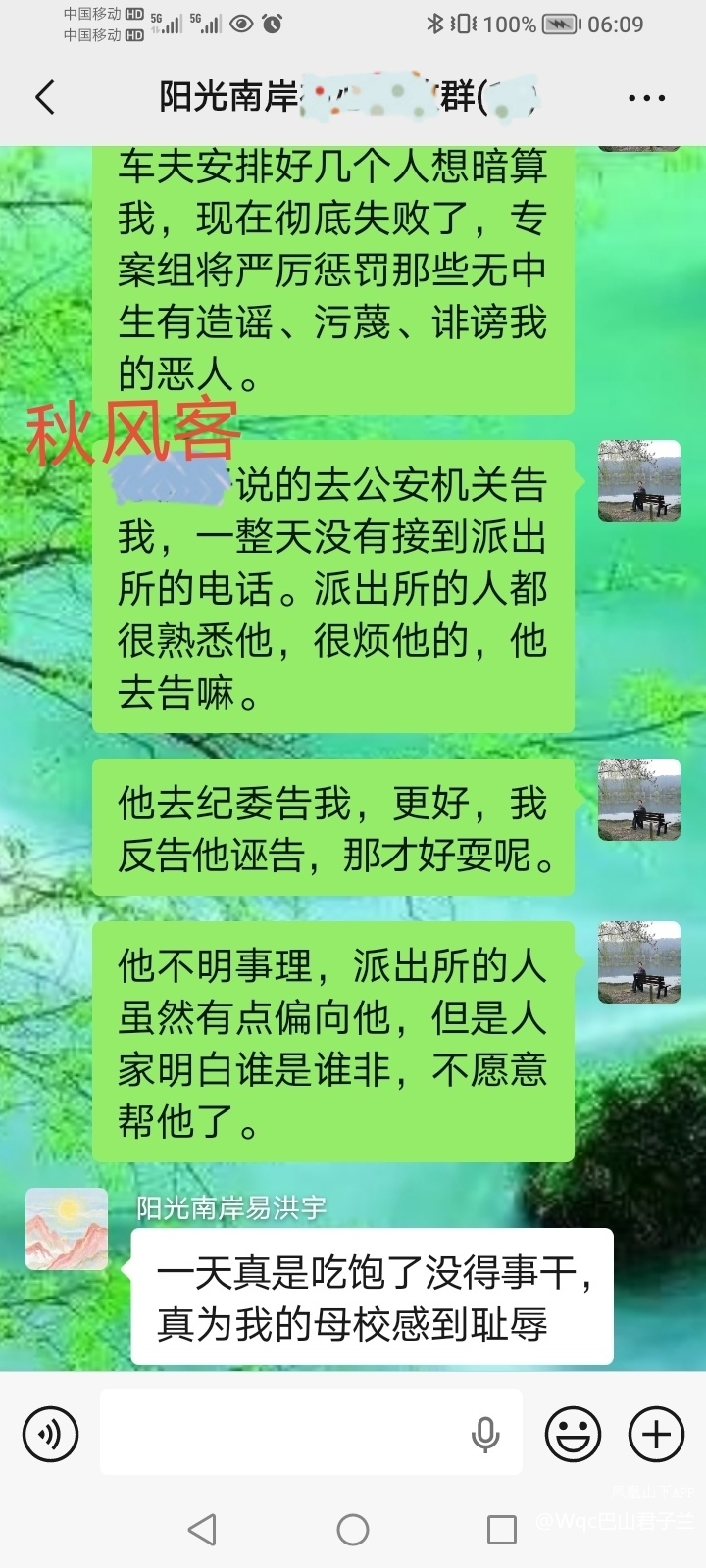The image size is (706, 1568).
Task: Tap the sender avatar beside '他不明事理' message
Action: 639,962
